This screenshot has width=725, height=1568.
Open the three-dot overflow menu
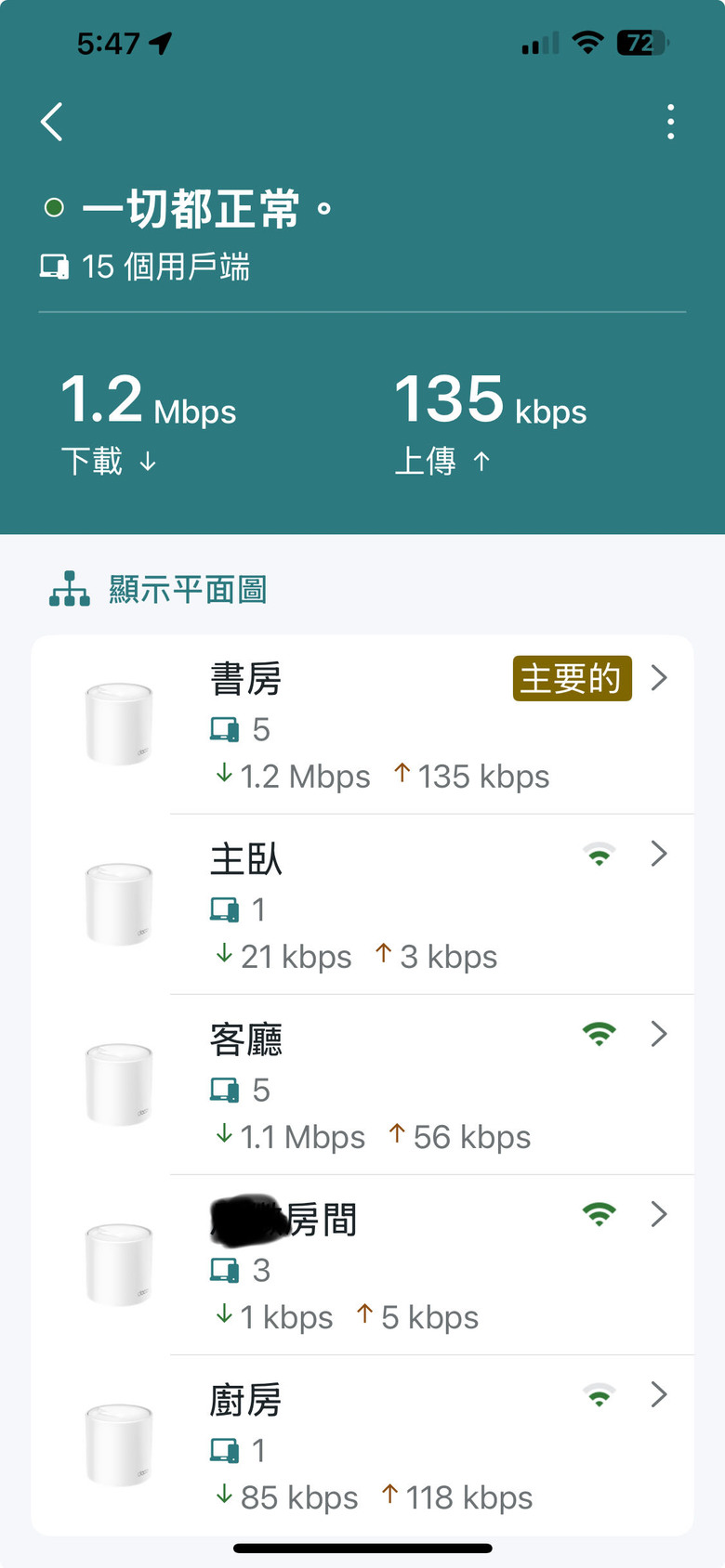coord(670,122)
